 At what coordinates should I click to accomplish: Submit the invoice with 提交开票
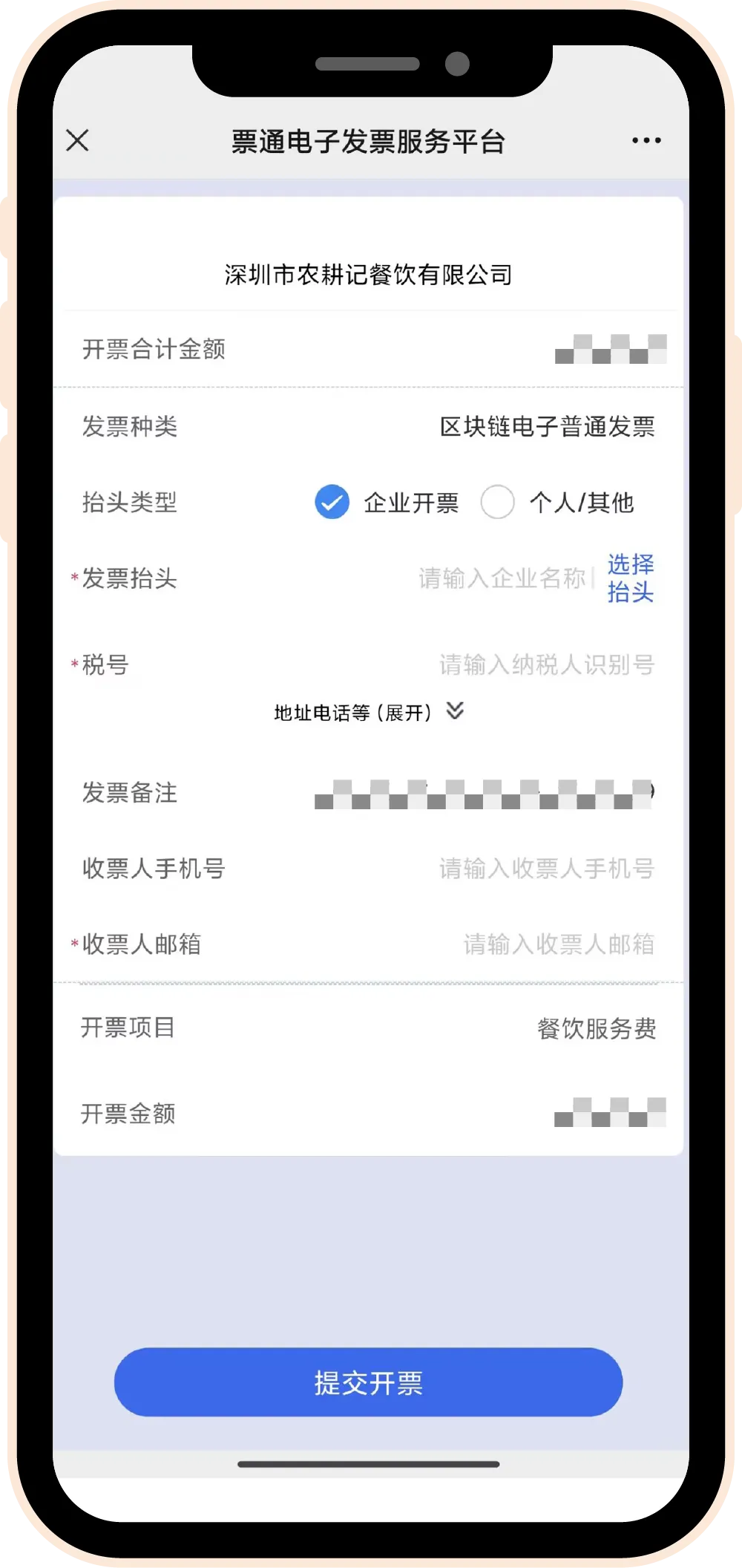point(368,1382)
